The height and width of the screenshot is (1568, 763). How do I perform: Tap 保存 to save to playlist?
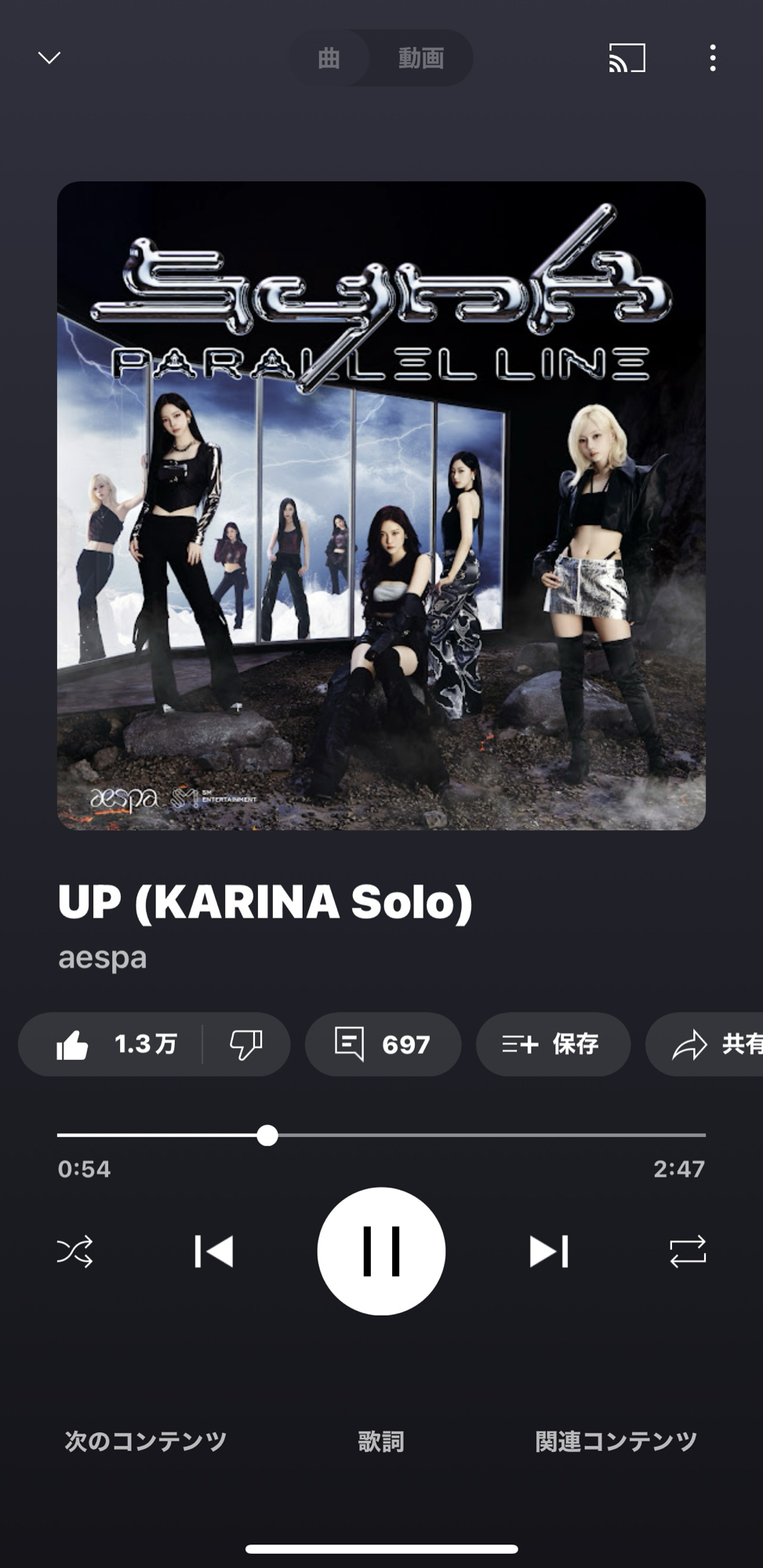pyautogui.click(x=552, y=1044)
